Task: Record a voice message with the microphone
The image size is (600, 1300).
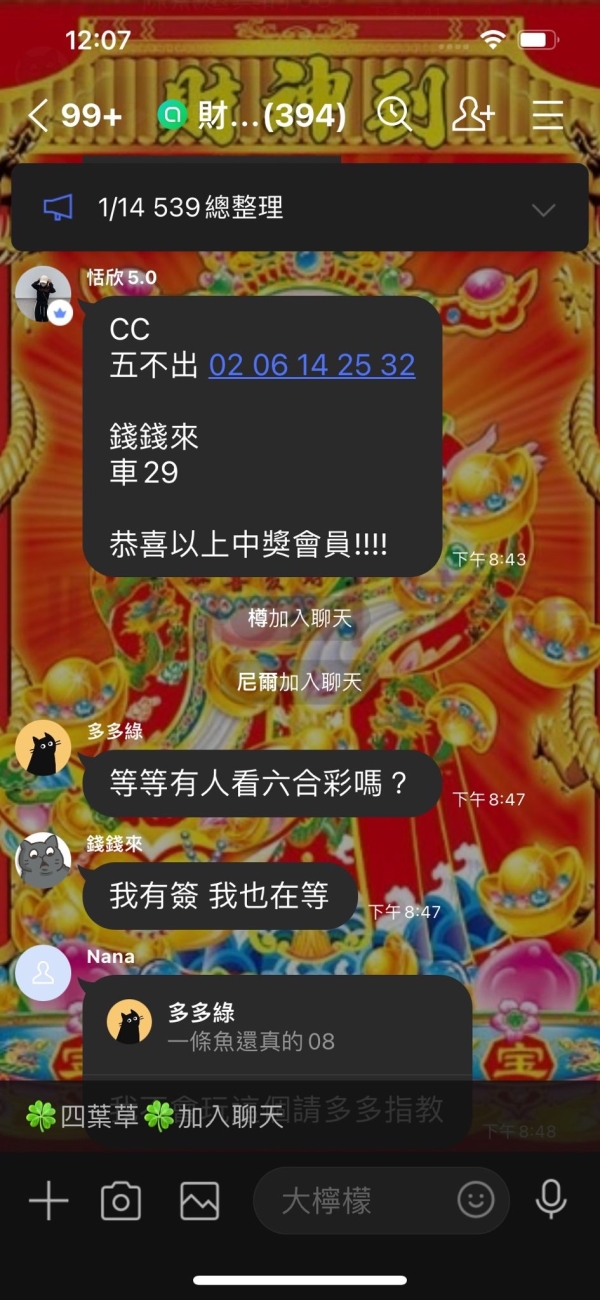Action: pyautogui.click(x=551, y=1200)
